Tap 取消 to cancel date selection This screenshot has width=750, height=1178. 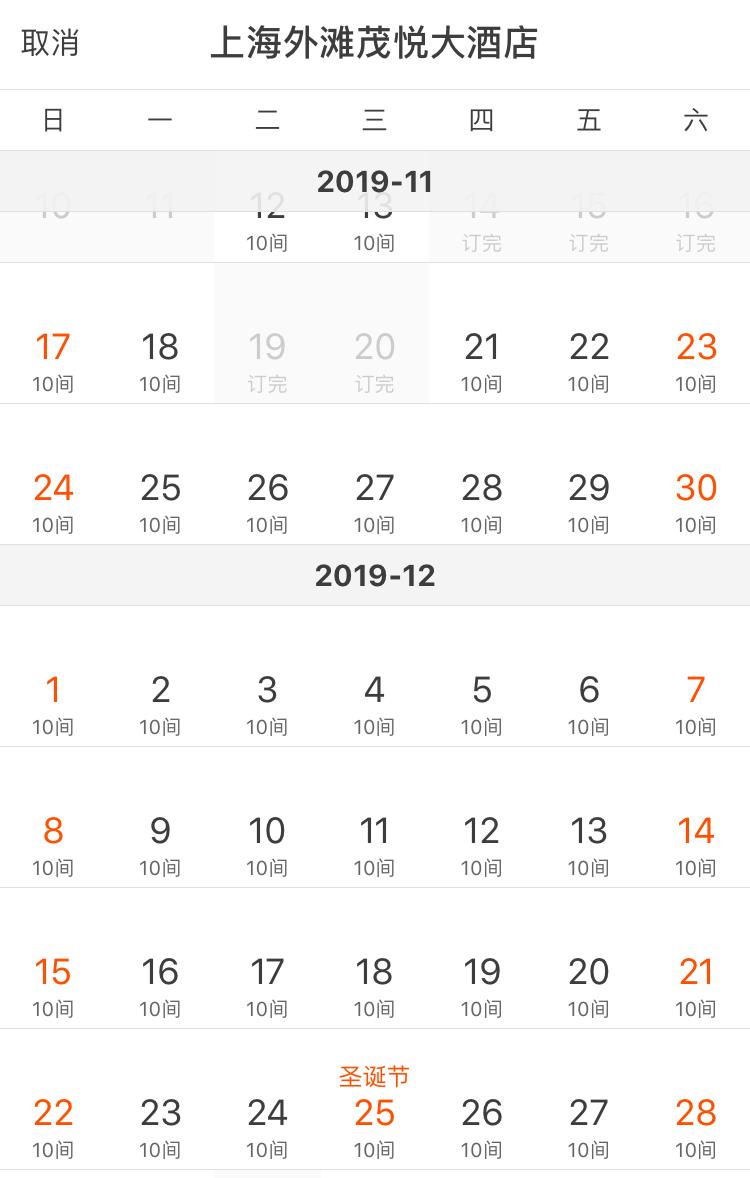(x=50, y=43)
